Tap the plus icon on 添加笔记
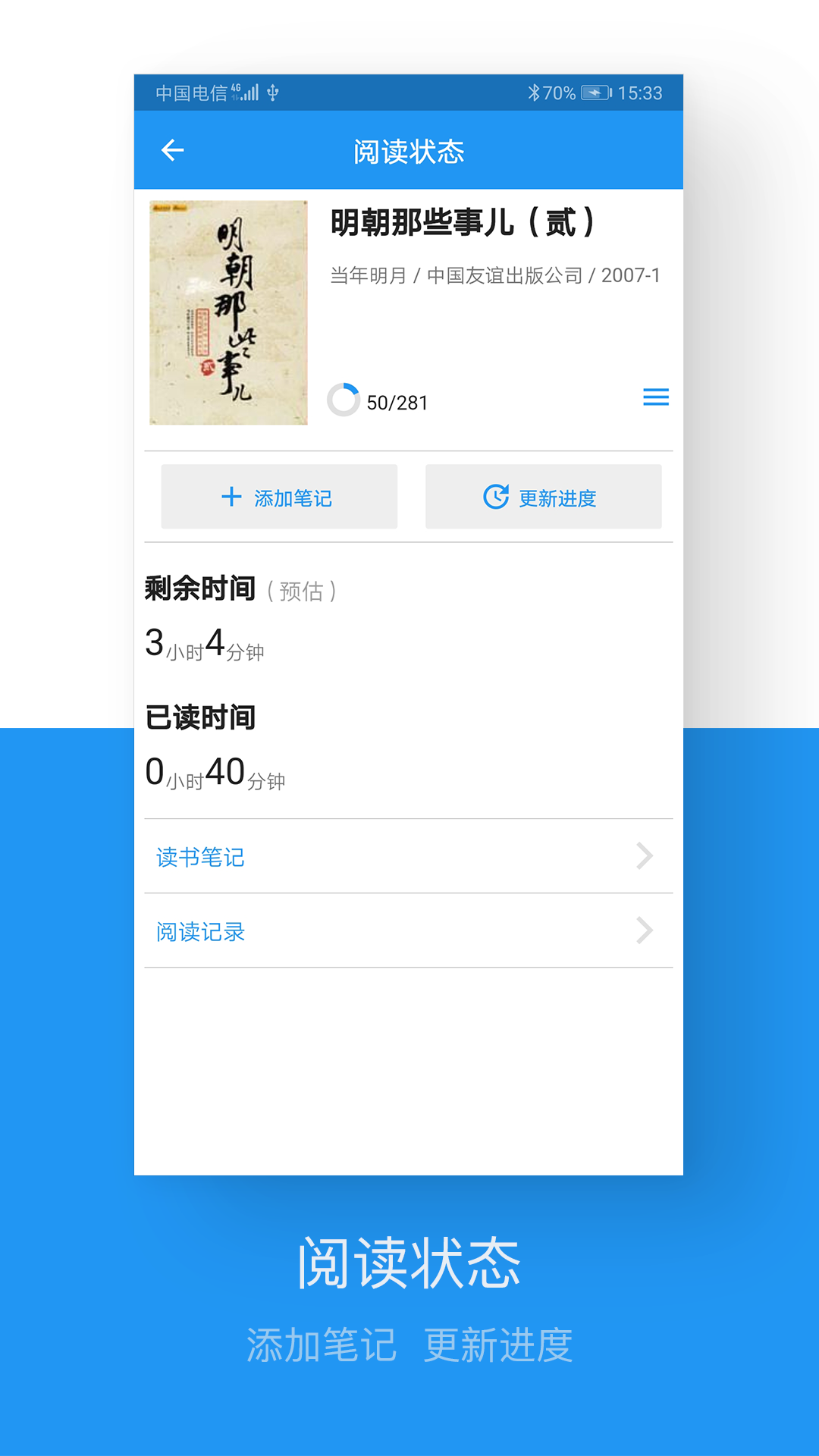This screenshot has height=1456, width=819. pyautogui.click(x=230, y=497)
